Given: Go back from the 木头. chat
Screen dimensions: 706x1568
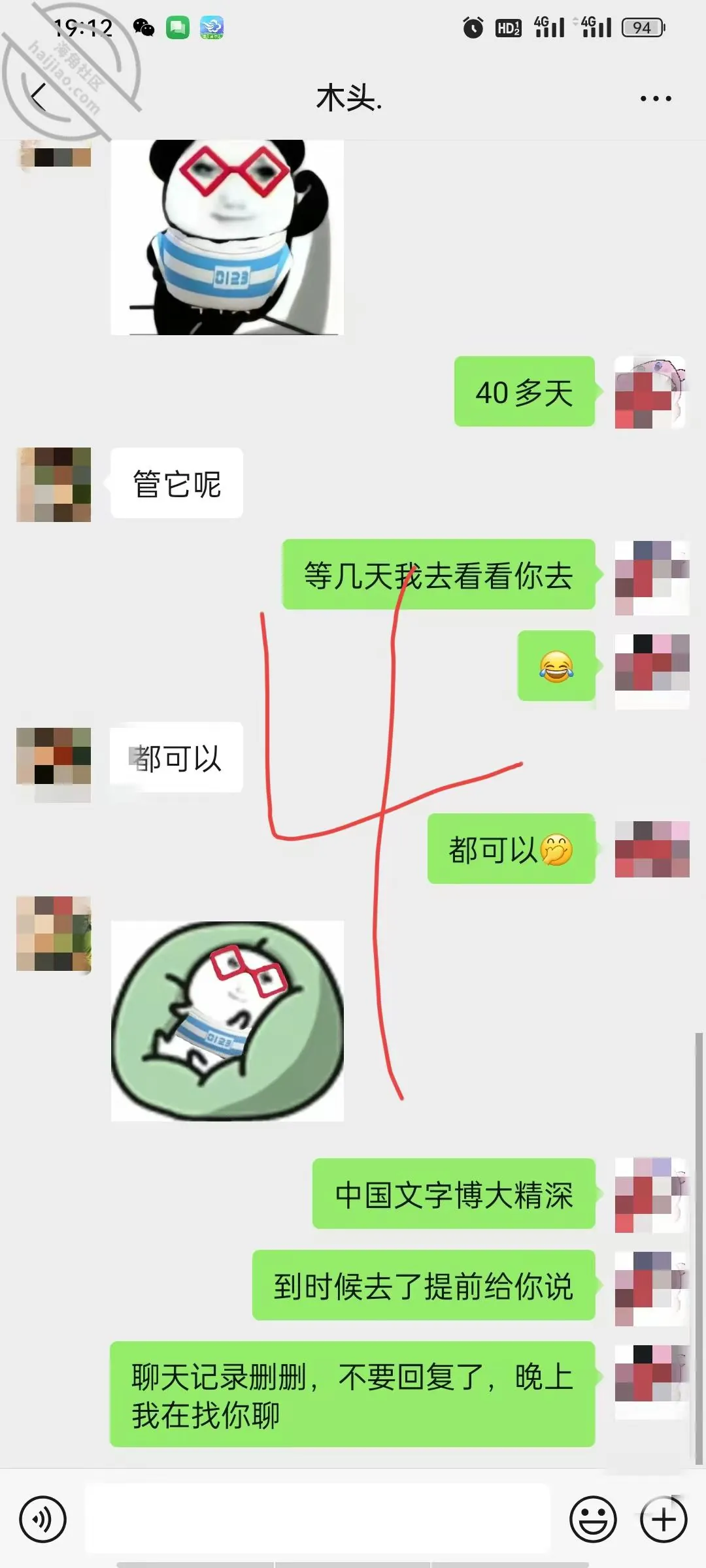Looking at the screenshot, I should 39,98.
